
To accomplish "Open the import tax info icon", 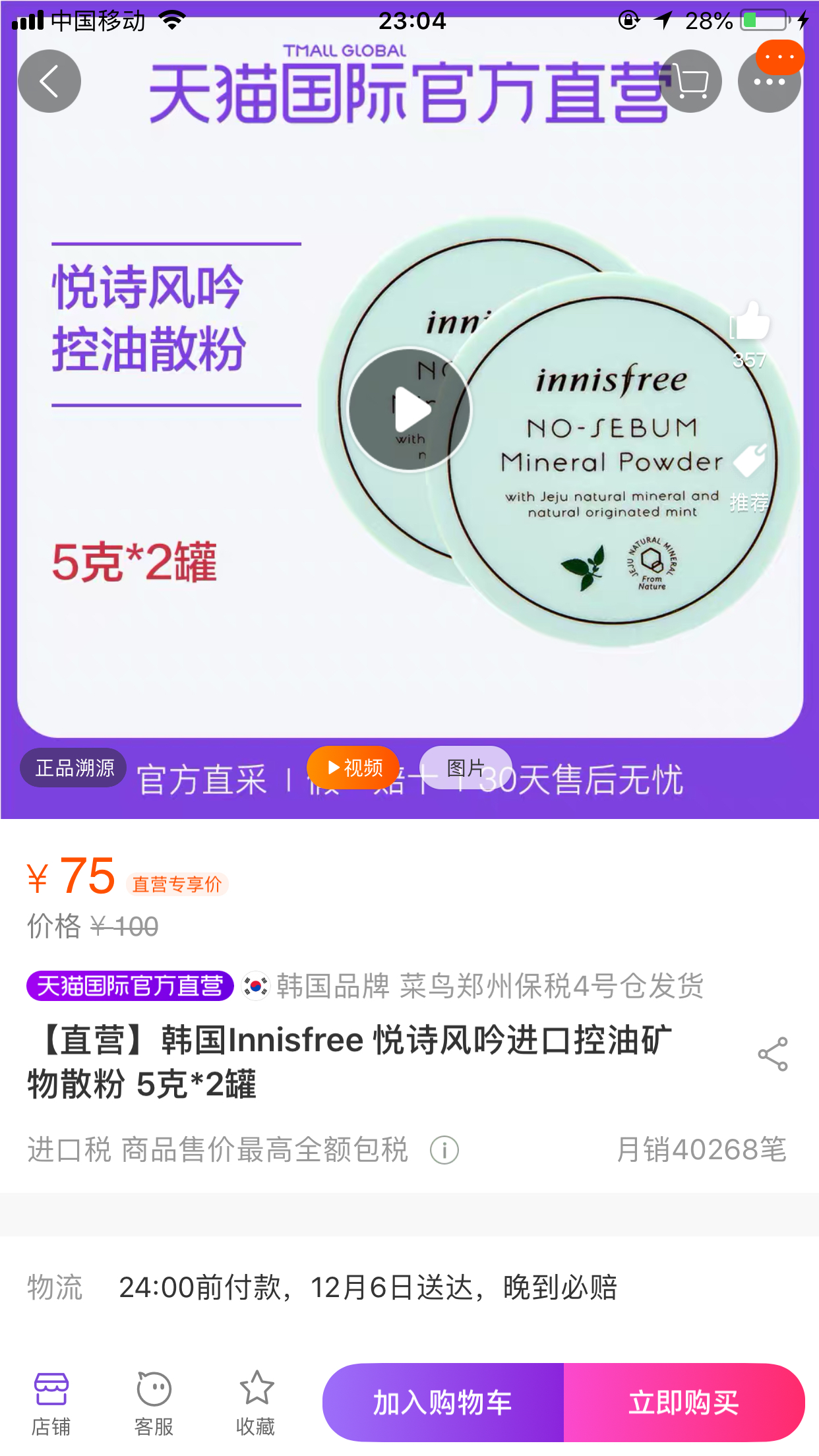I will (x=446, y=1151).
